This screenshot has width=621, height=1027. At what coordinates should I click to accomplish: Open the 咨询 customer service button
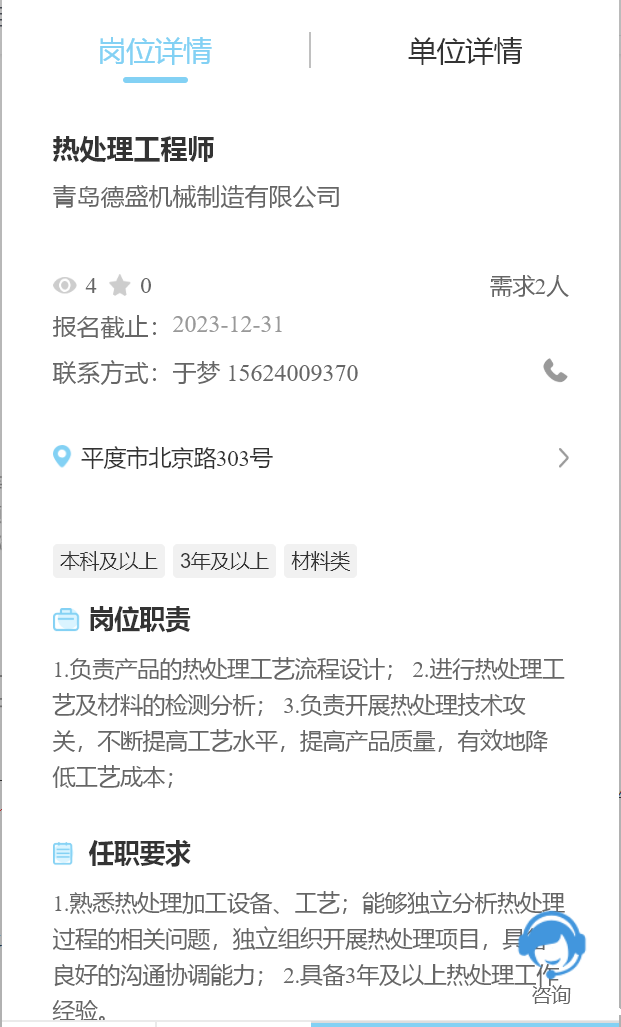pyautogui.click(x=553, y=956)
